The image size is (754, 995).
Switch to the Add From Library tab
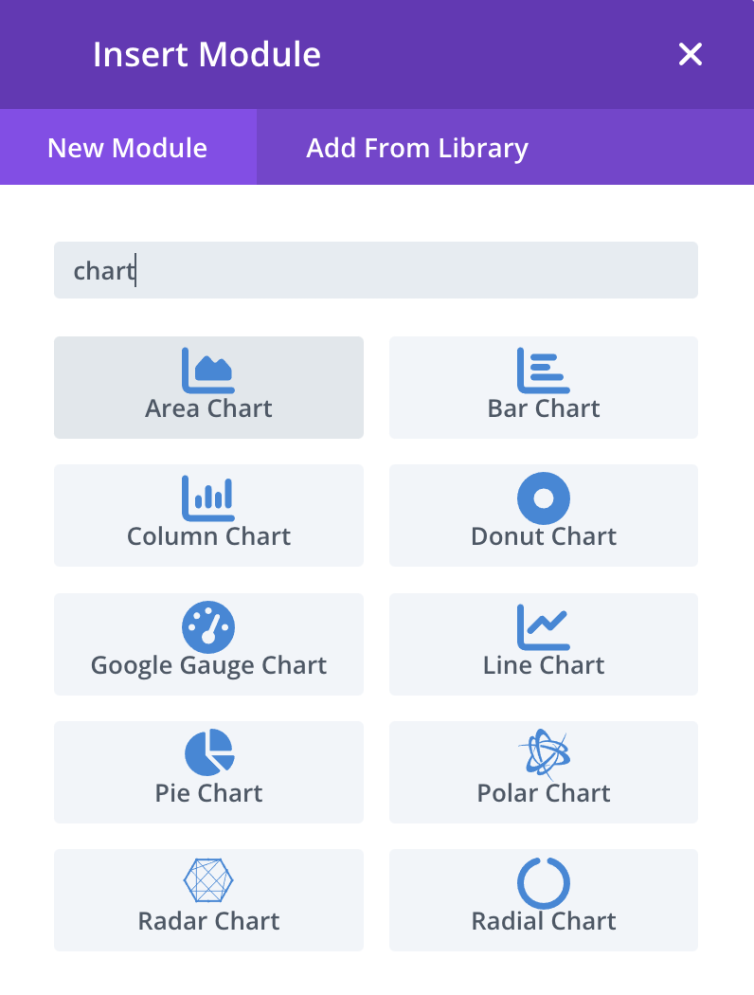(417, 147)
